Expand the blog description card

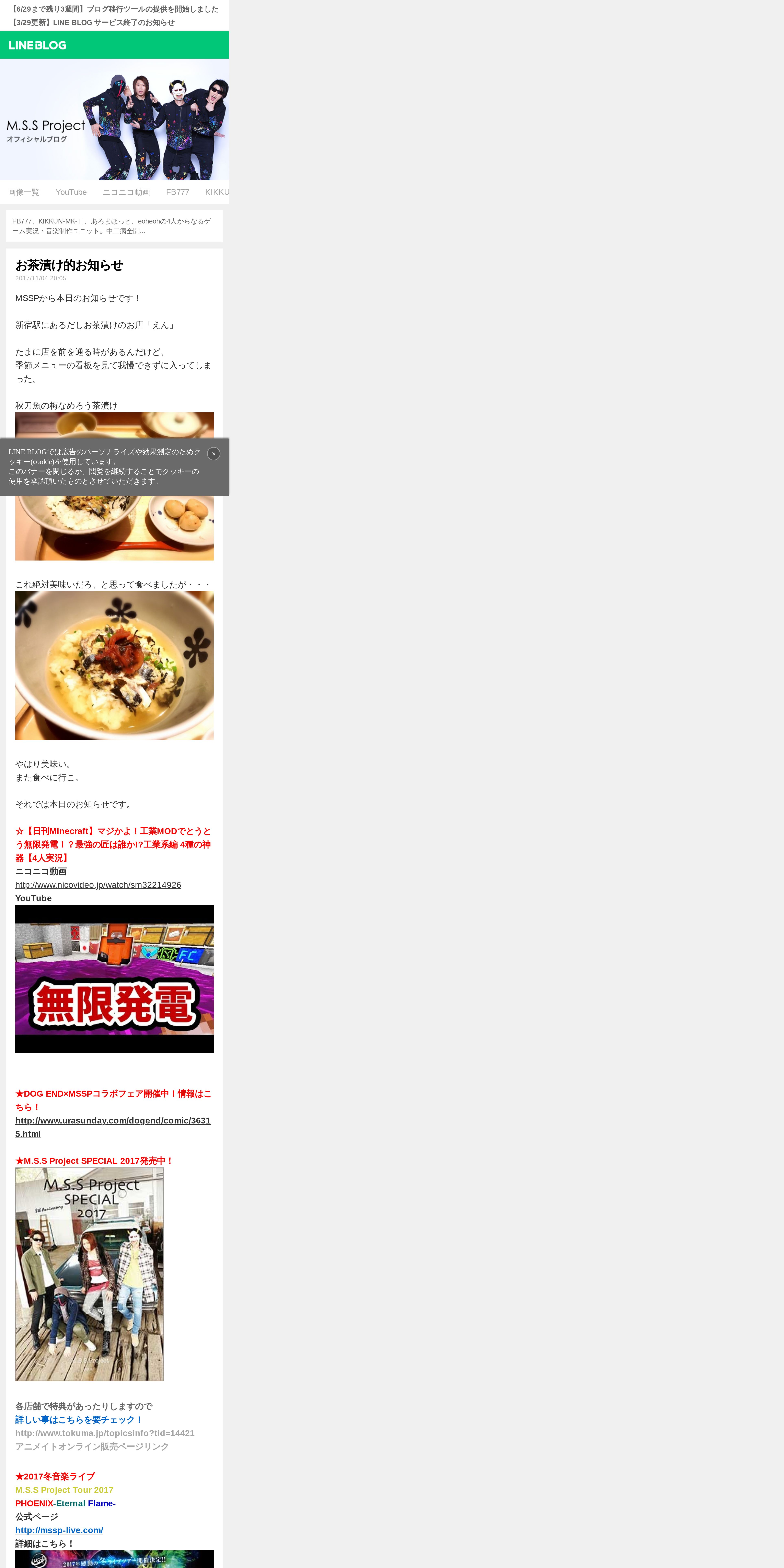114,226
